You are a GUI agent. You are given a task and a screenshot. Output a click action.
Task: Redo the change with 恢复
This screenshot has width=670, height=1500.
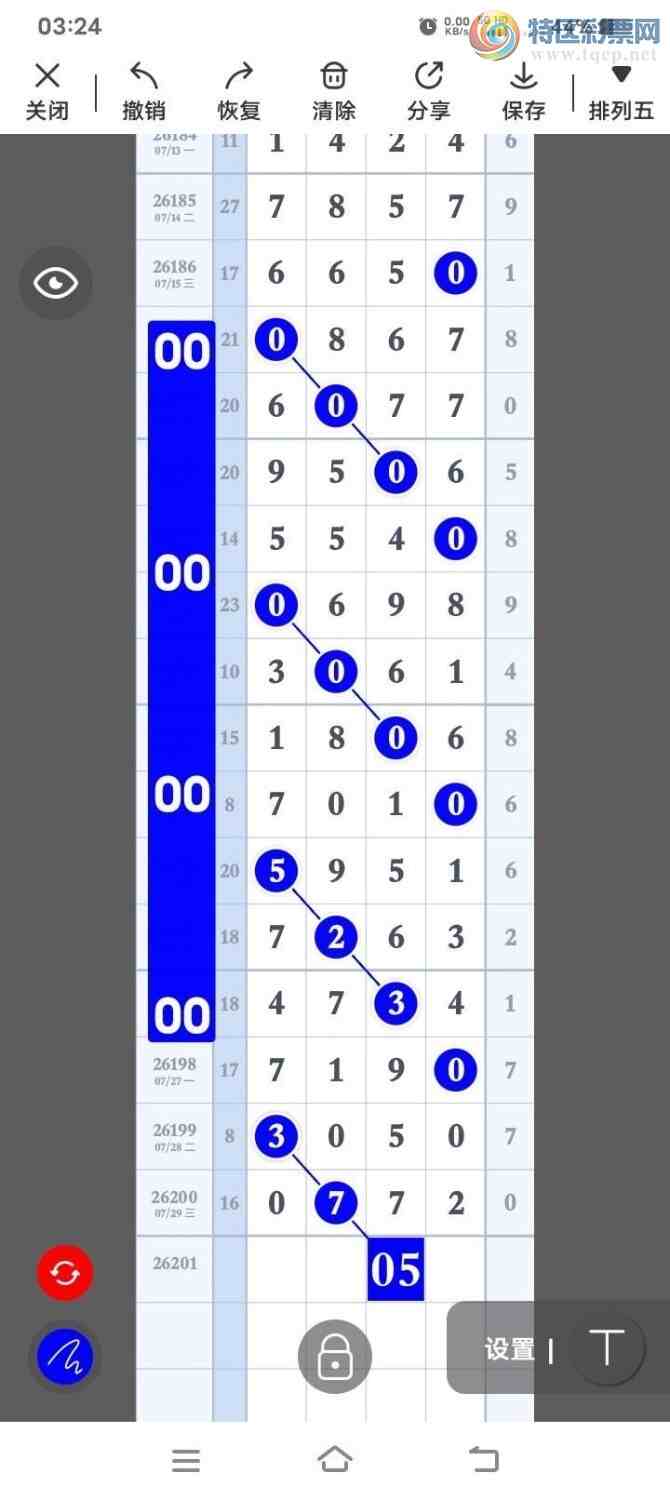coord(239,91)
